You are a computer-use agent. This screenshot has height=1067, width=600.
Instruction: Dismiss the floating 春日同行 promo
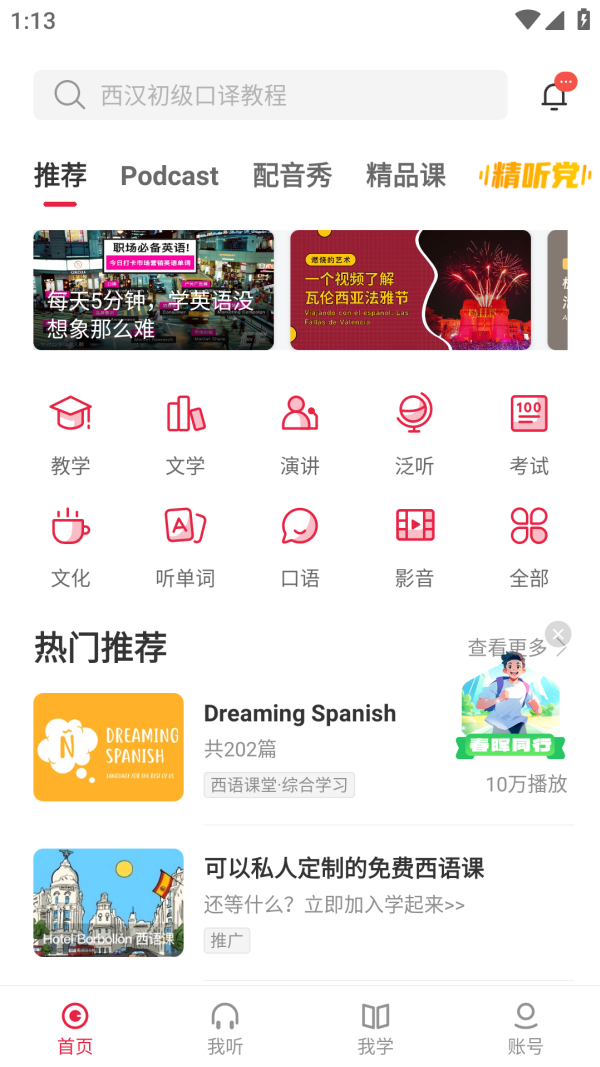(558, 634)
